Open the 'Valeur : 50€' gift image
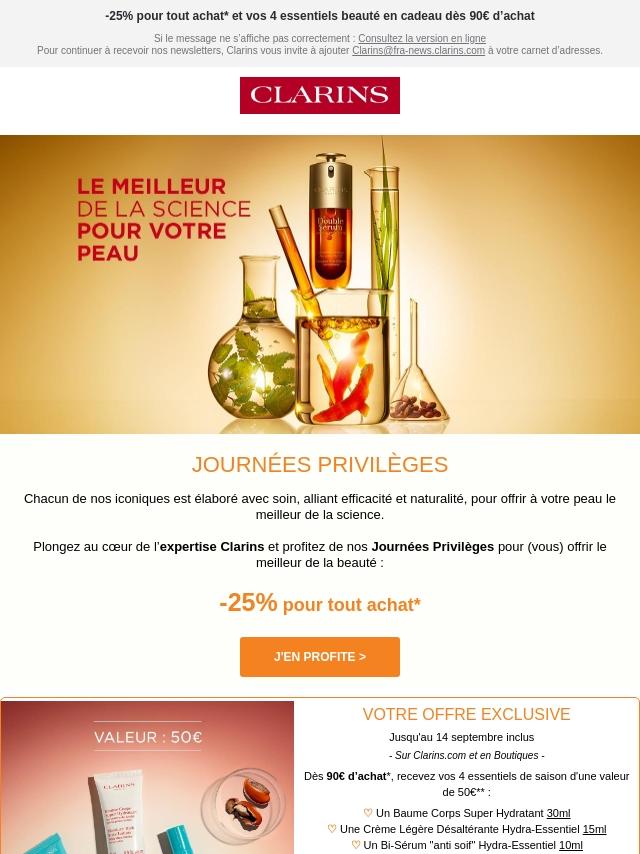 148,777
